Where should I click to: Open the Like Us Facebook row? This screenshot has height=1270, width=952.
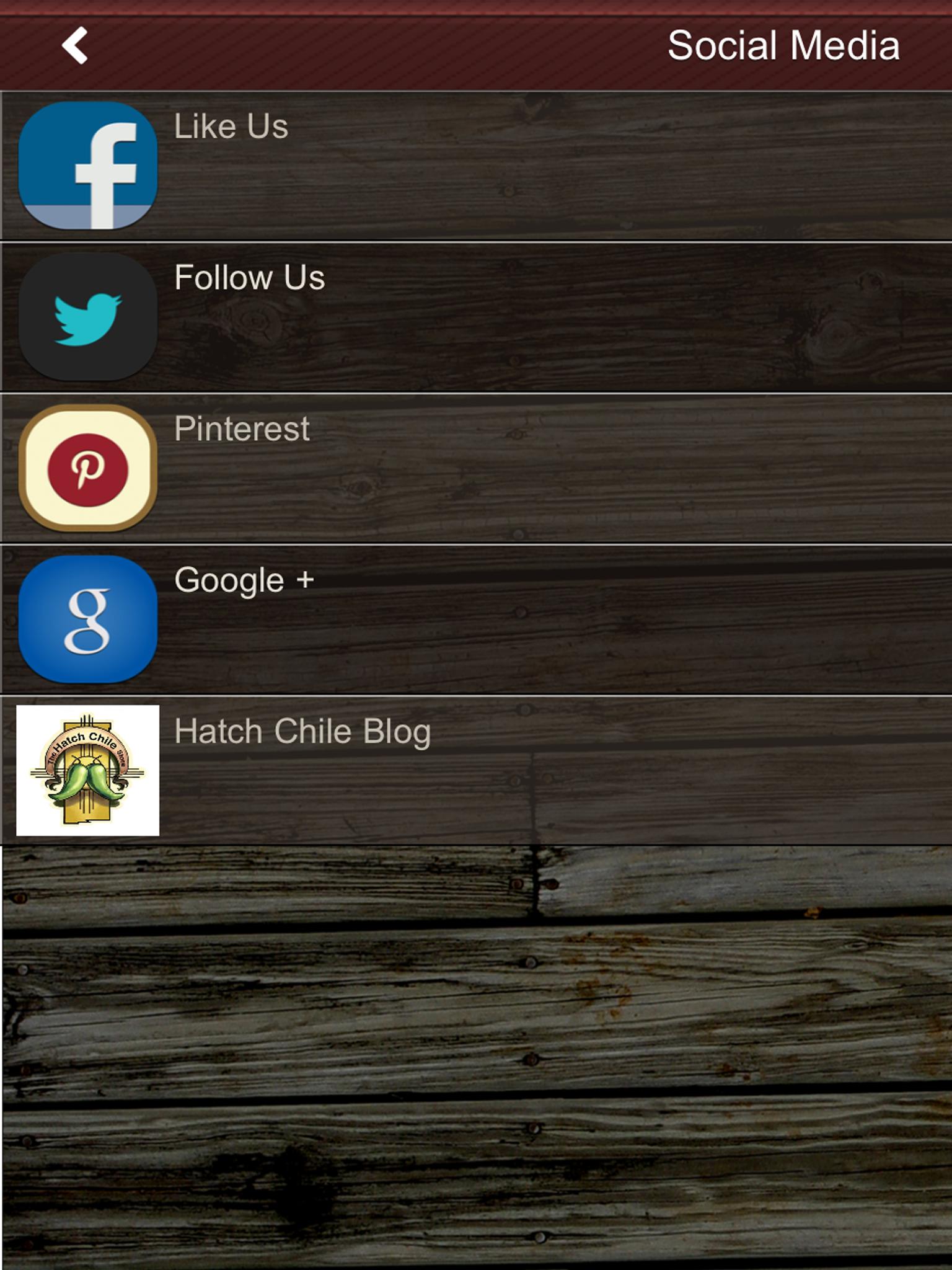pos(476,166)
